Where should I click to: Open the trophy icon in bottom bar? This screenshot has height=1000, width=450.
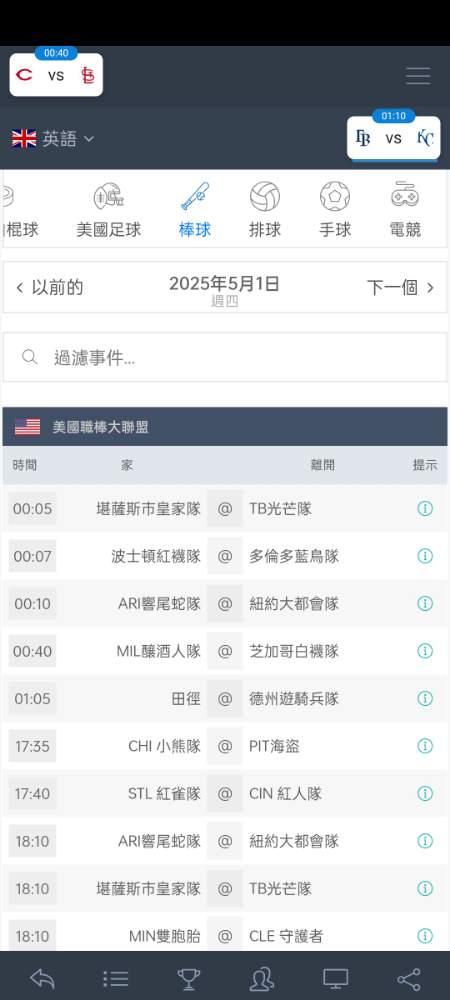(x=189, y=978)
